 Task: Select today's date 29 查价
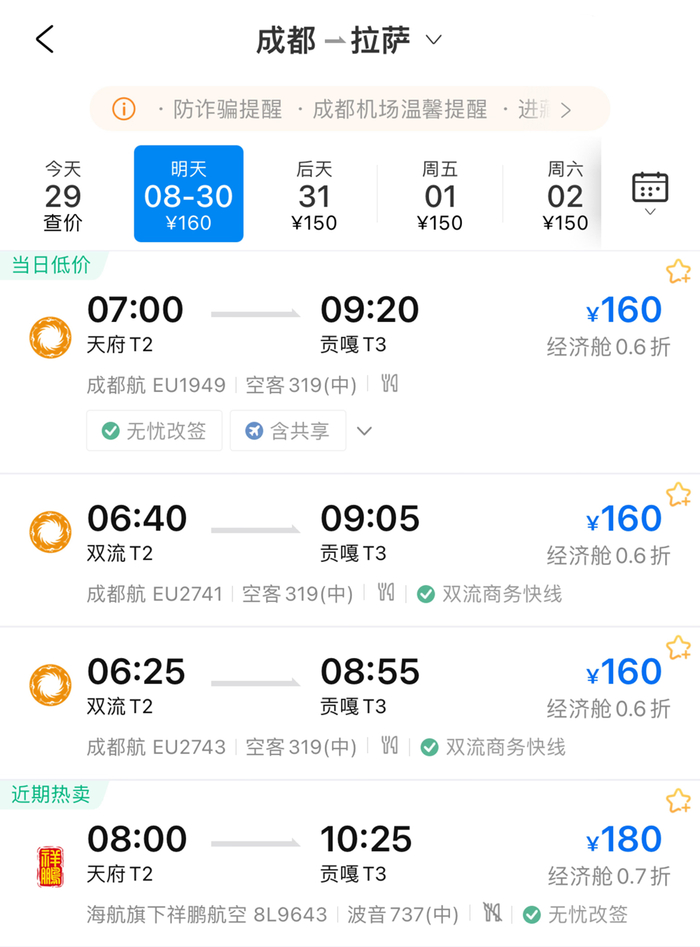tap(63, 195)
